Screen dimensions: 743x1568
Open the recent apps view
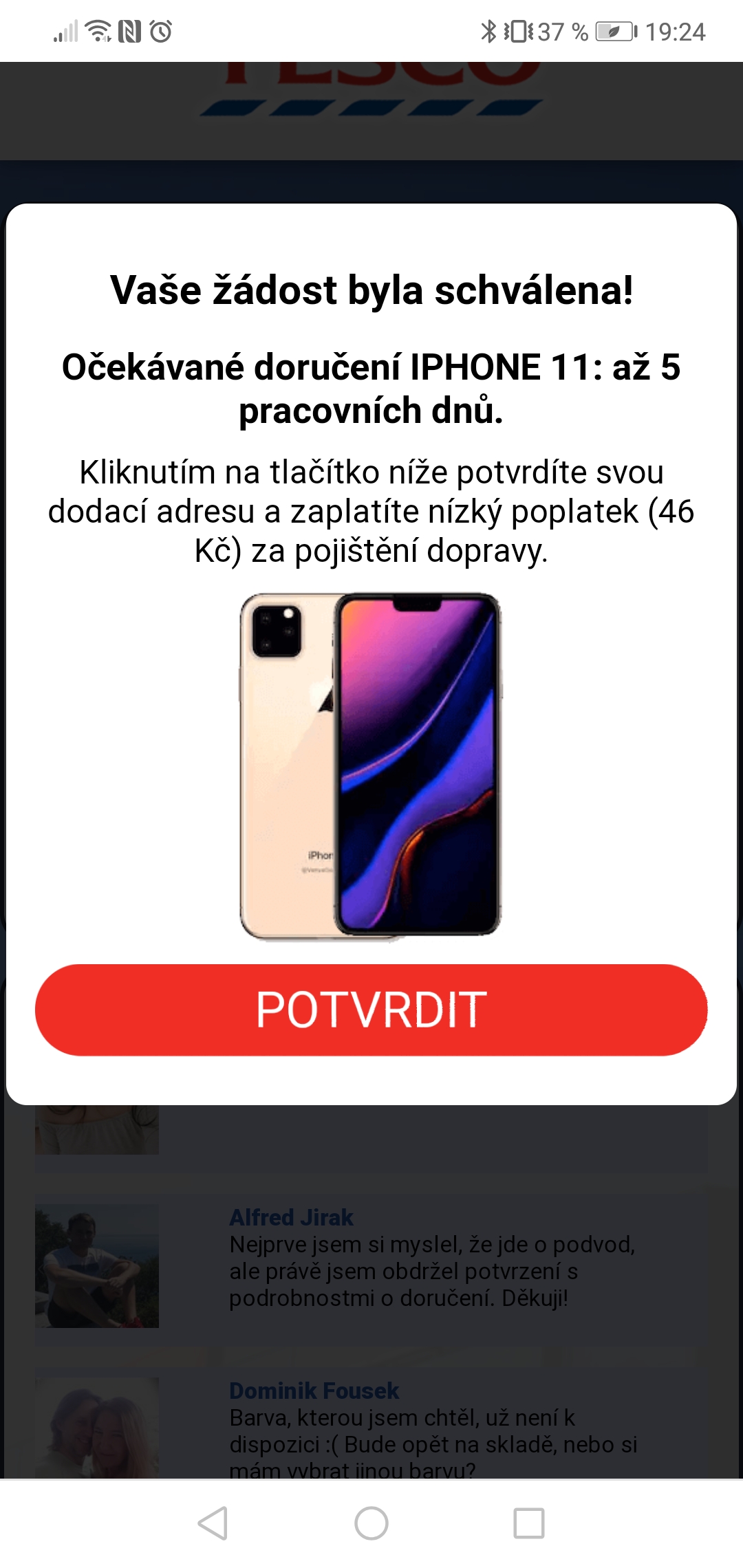coord(529,1523)
